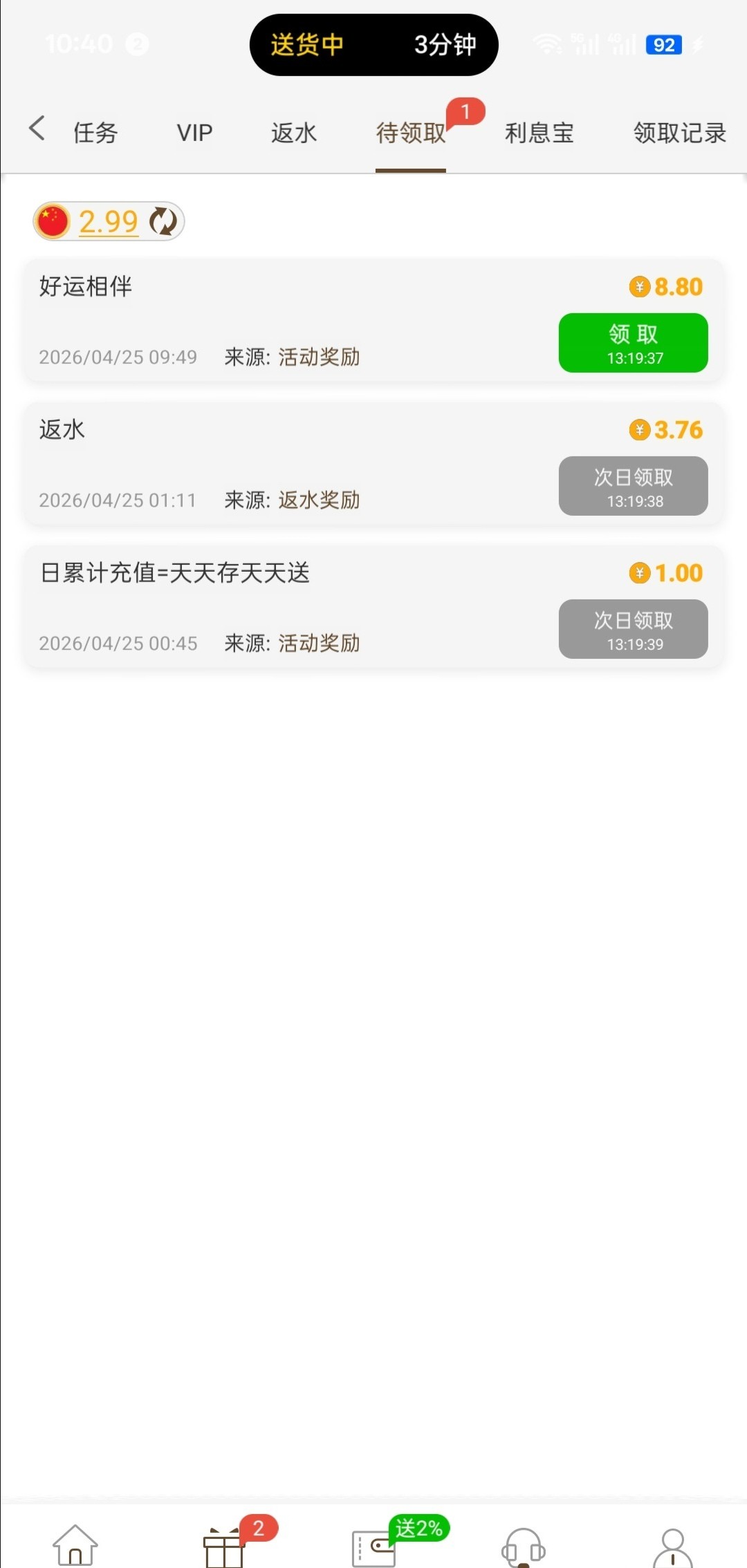Open the profile tab
The image size is (747, 1568).
[x=672, y=1547]
